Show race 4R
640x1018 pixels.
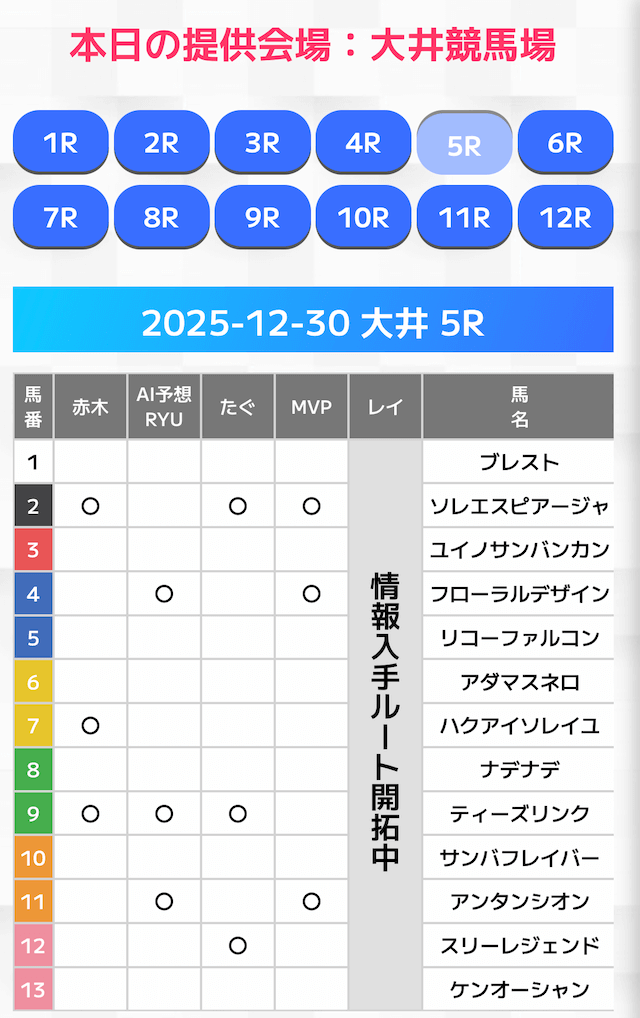(363, 143)
